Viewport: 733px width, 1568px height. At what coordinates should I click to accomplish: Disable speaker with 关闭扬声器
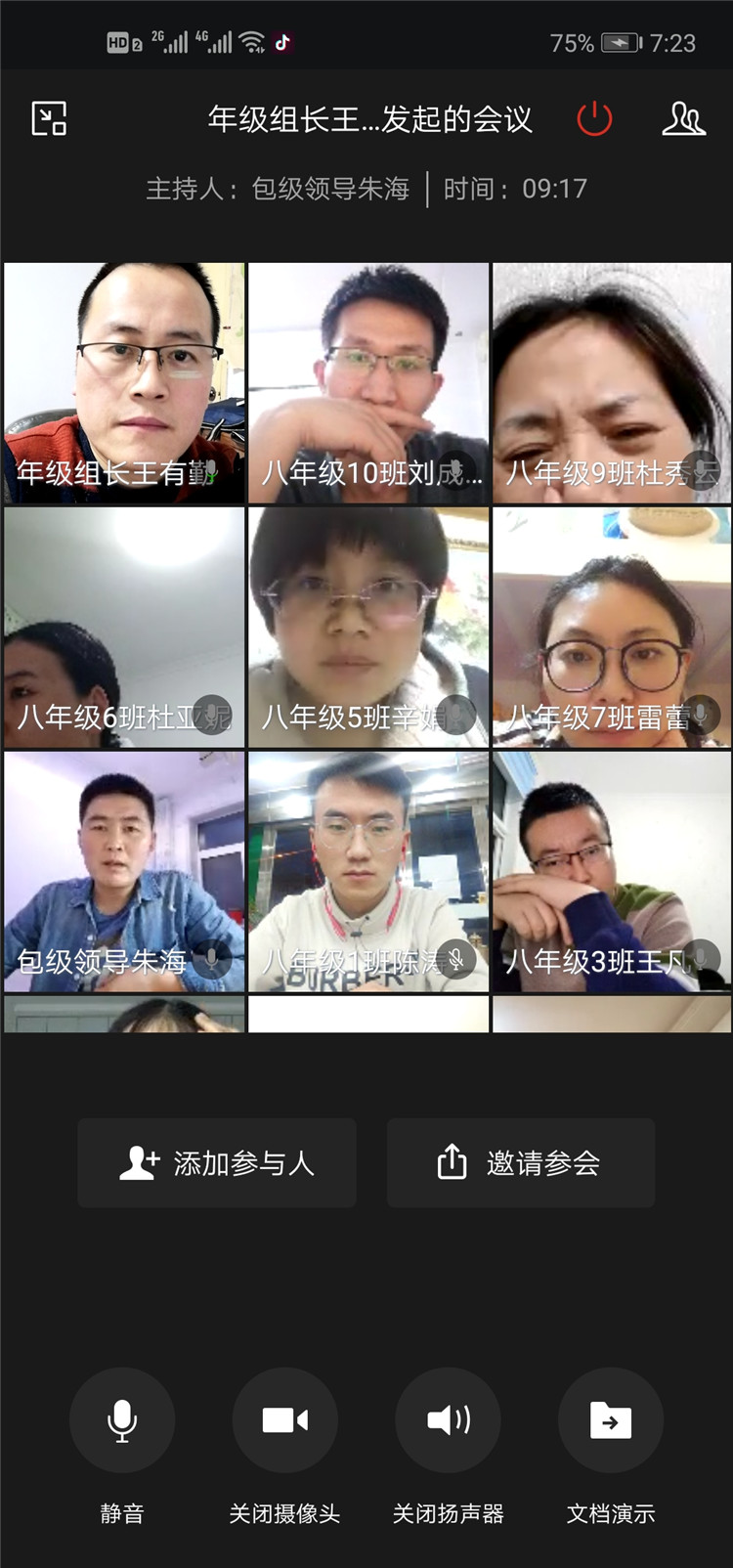[448, 1420]
